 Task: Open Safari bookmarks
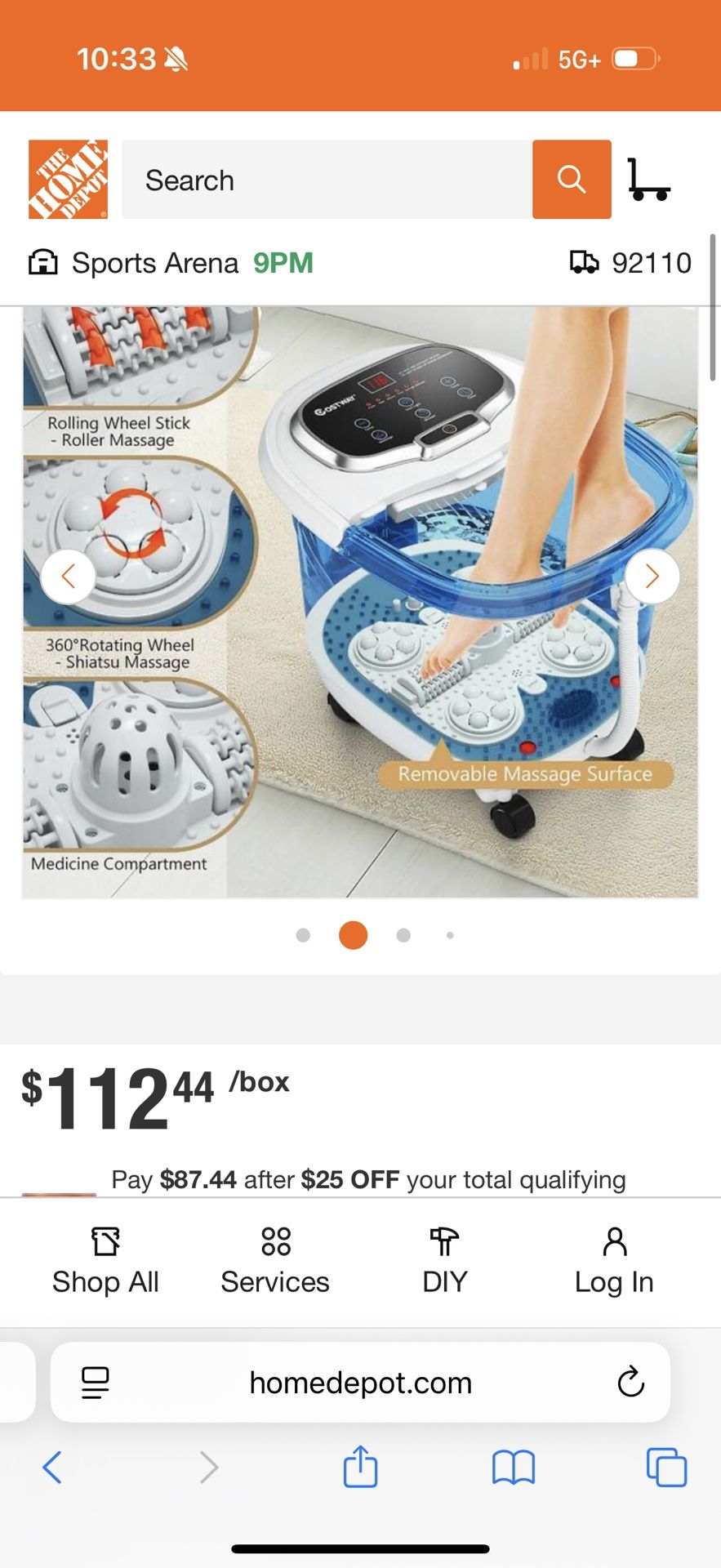[513, 1468]
